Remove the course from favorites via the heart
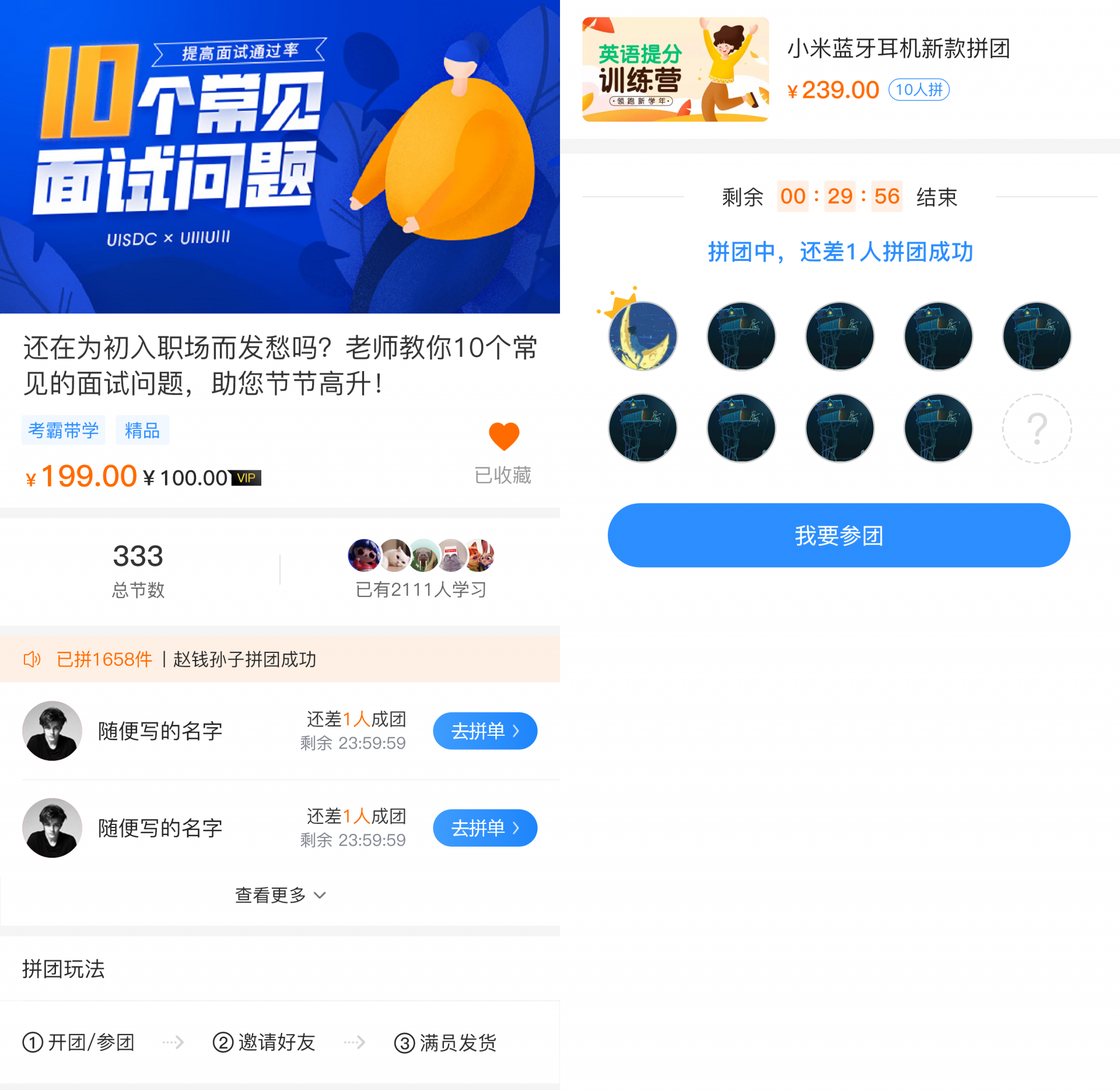This screenshot has width=1120, height=1090. (504, 437)
